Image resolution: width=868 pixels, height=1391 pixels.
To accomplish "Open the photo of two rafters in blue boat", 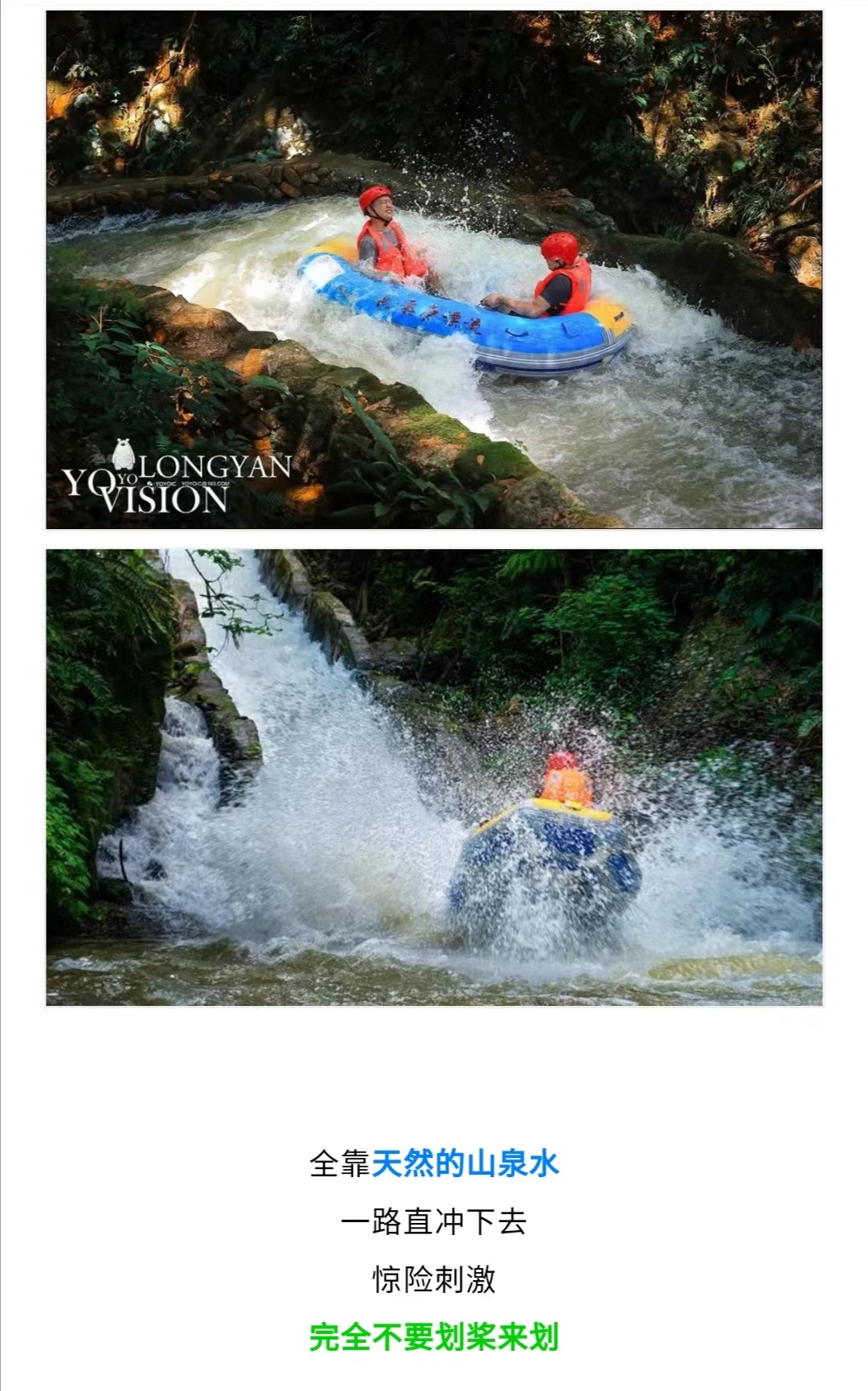I will (x=434, y=269).
